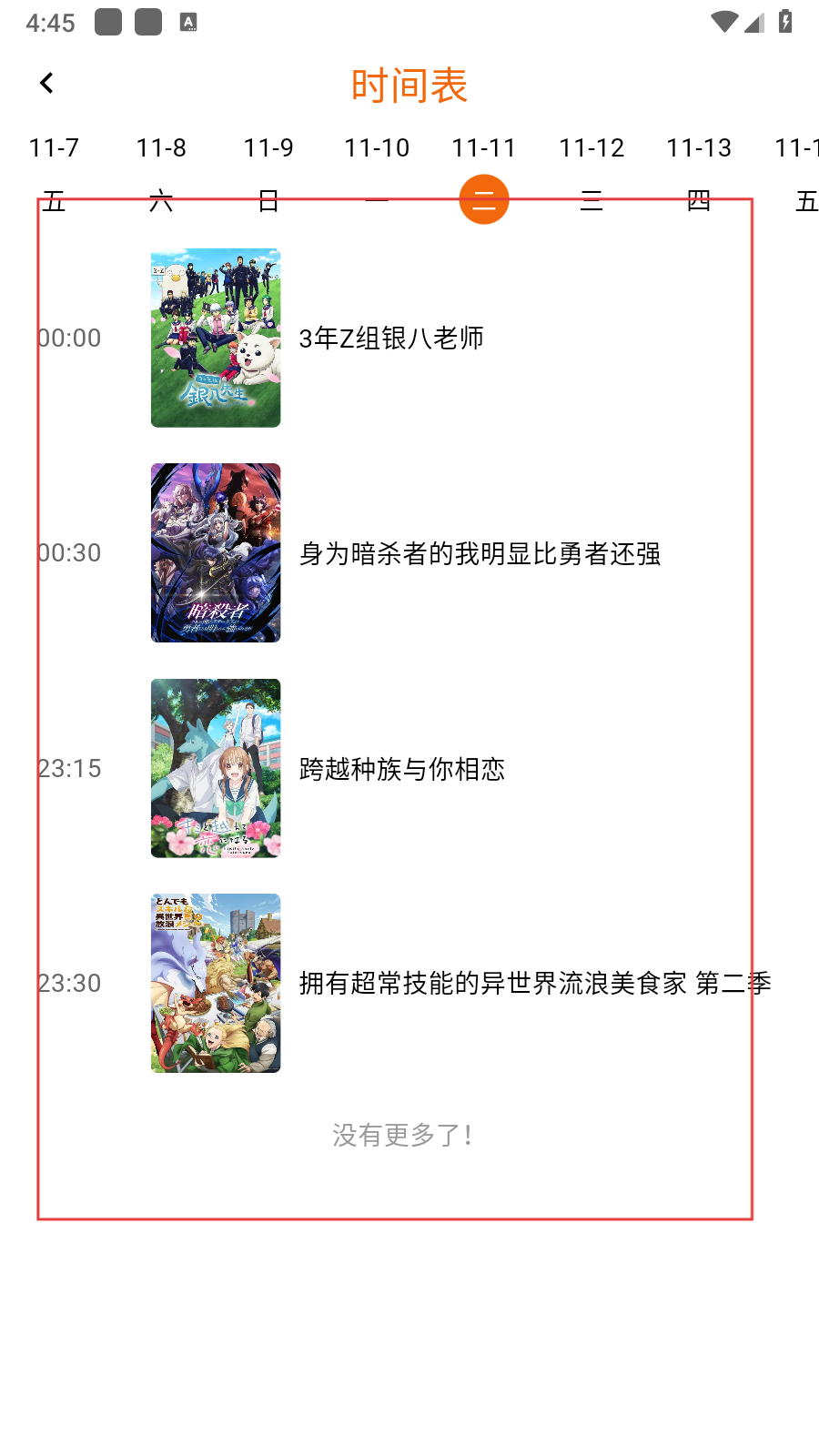Tap the selected 11-11 Tuesday tab
819x1456 pixels.
point(484,174)
